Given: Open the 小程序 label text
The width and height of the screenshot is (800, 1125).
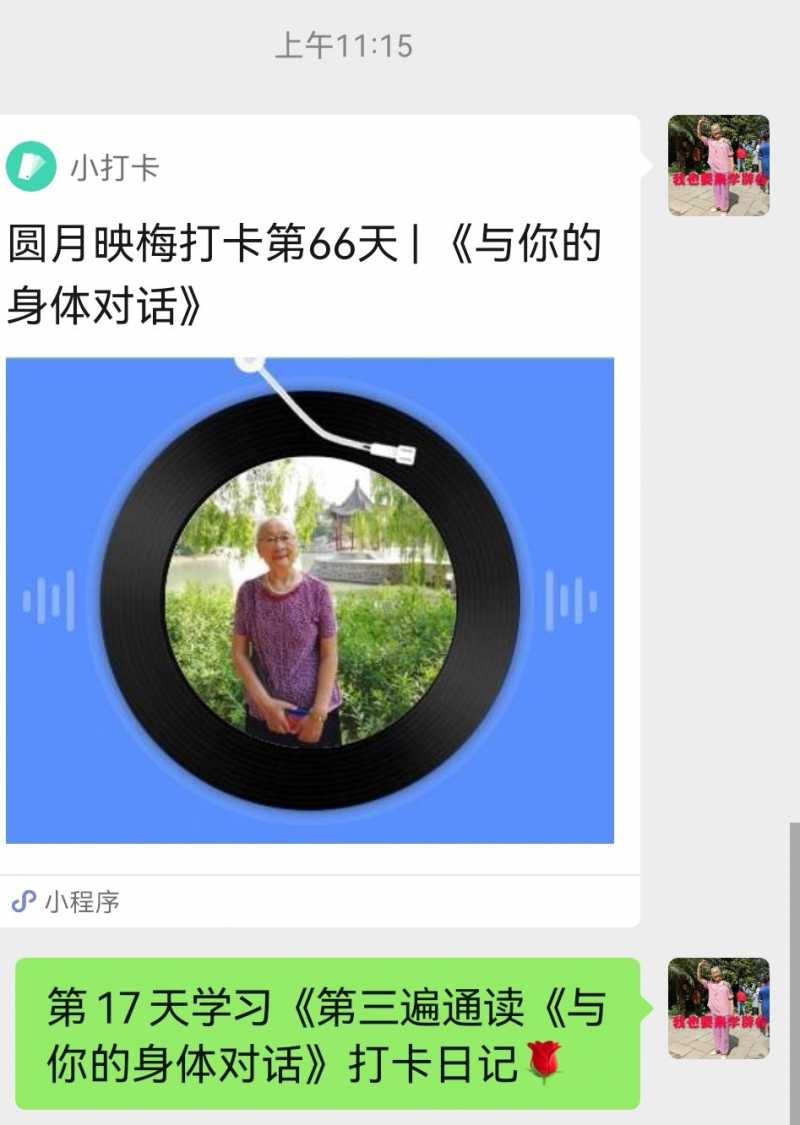Looking at the screenshot, I should point(80,899).
